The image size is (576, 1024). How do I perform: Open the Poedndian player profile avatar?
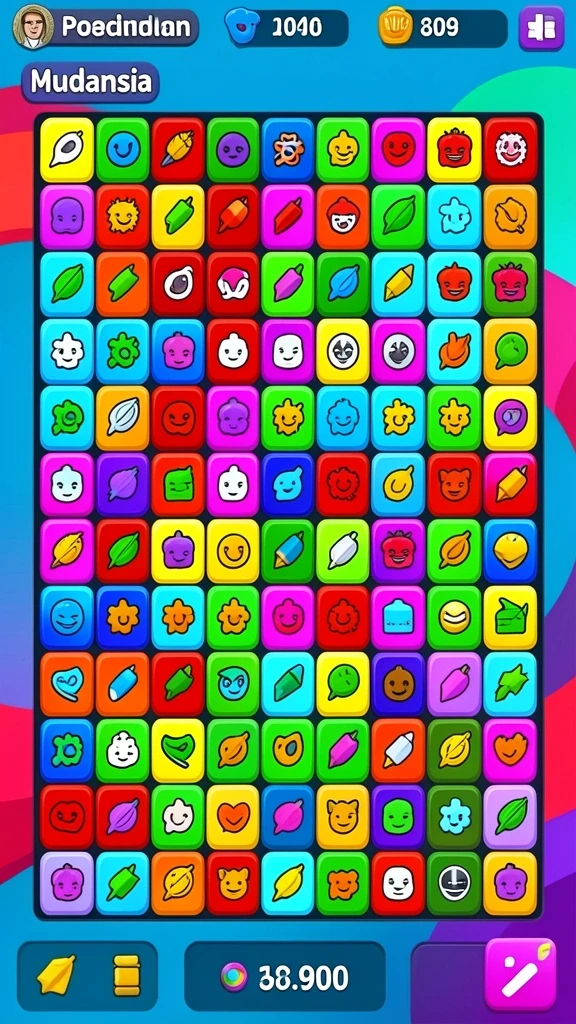33,27
